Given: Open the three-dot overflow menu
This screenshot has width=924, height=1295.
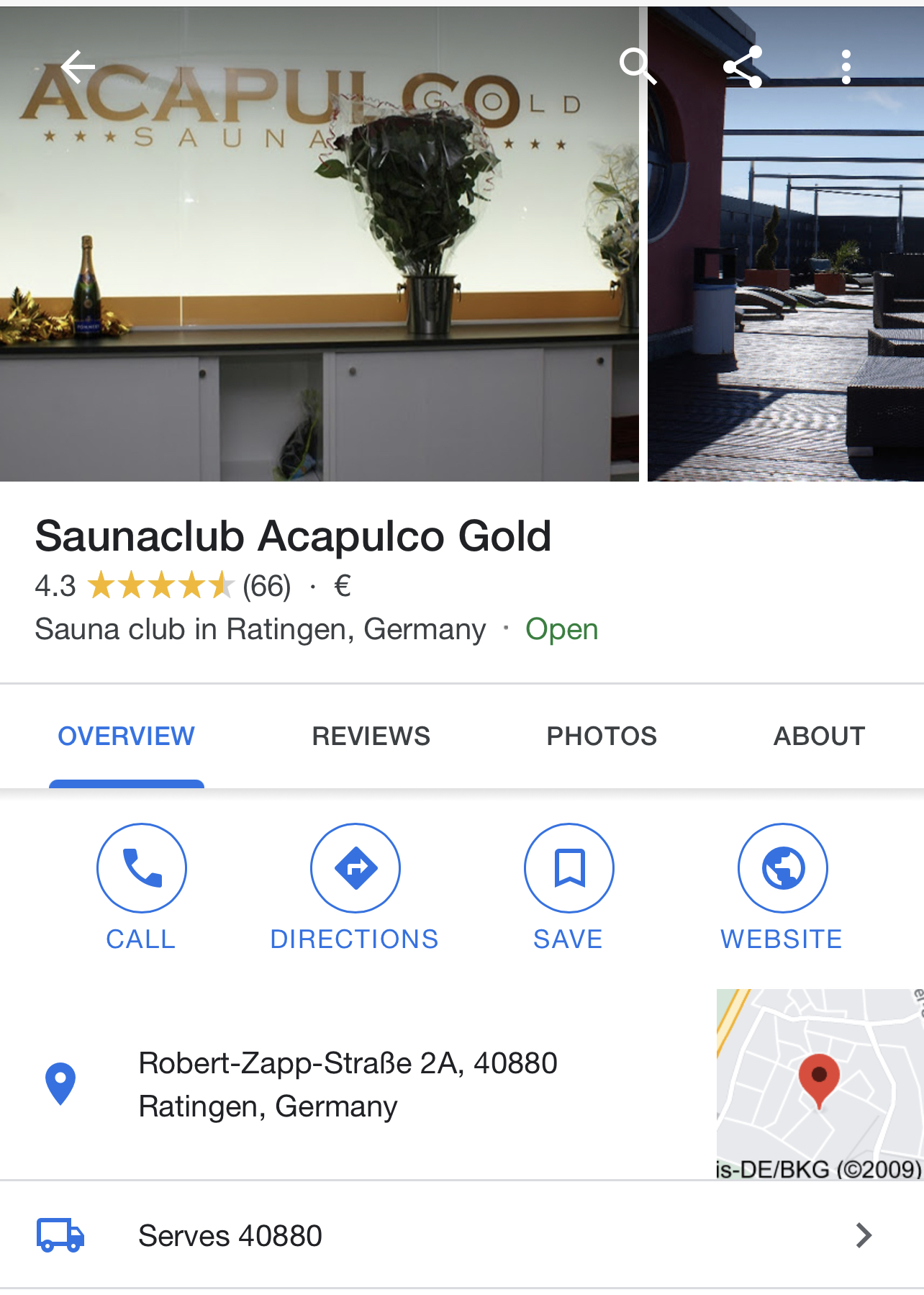Looking at the screenshot, I should click(846, 67).
